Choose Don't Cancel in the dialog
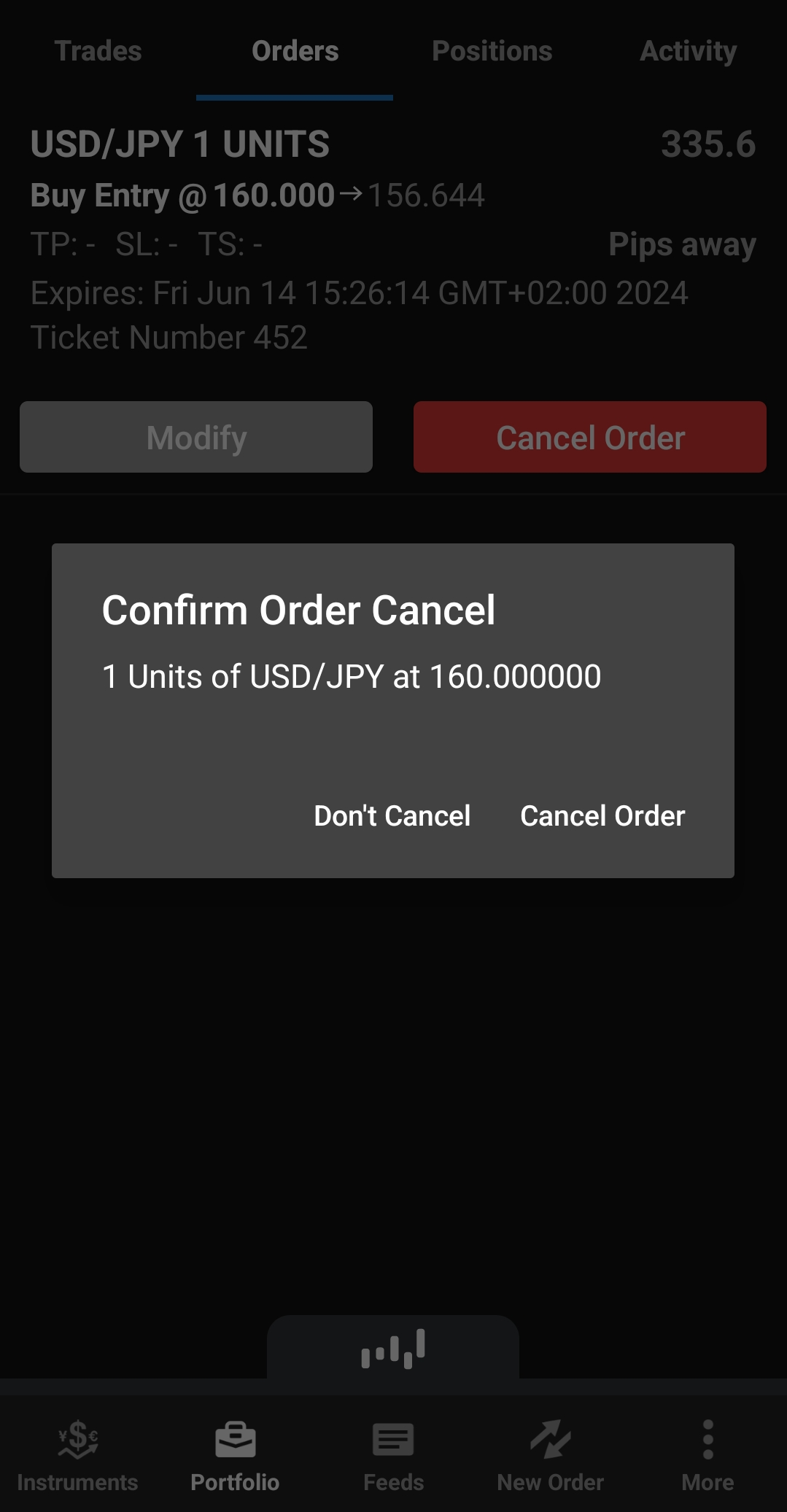Viewport: 787px width, 1512px height. pos(392,815)
